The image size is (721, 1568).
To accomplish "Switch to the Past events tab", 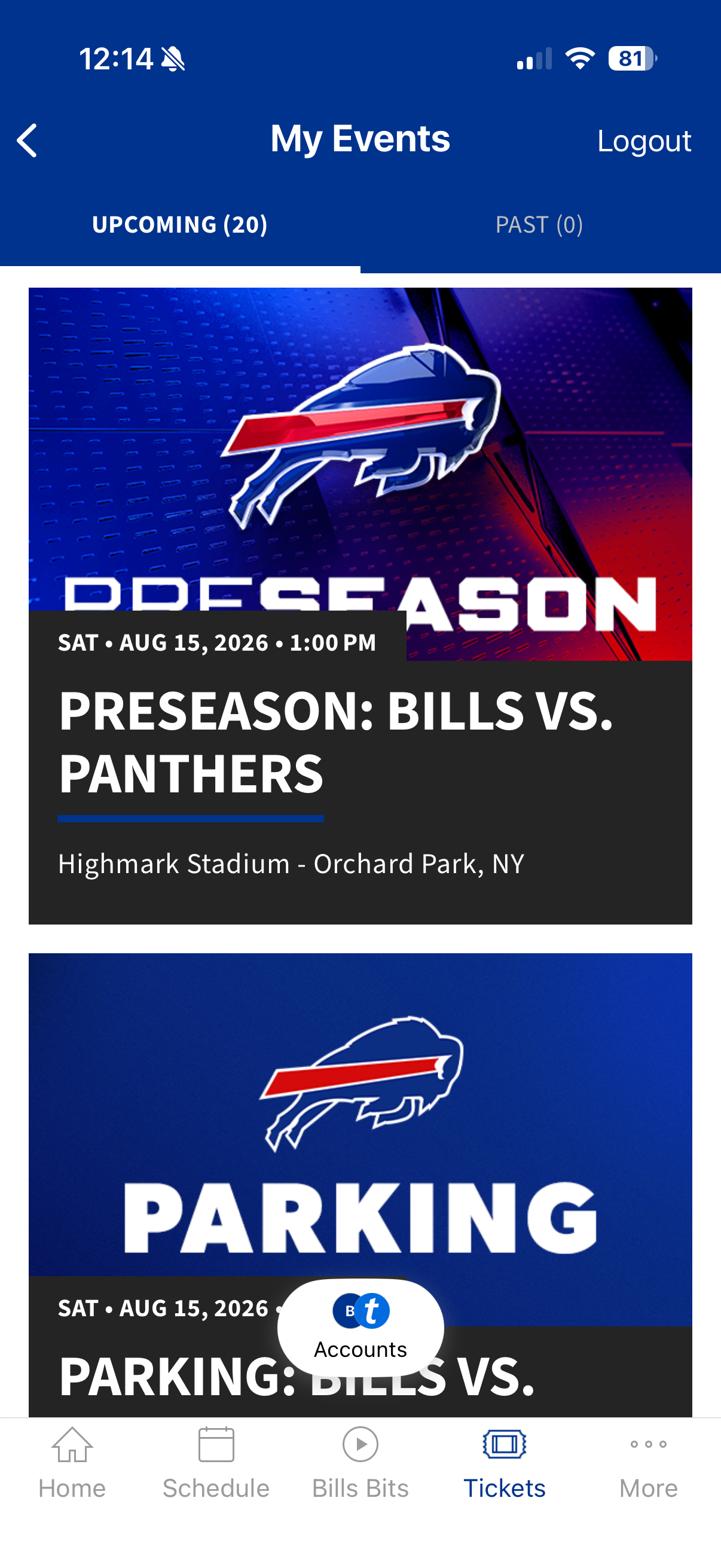I will [540, 225].
